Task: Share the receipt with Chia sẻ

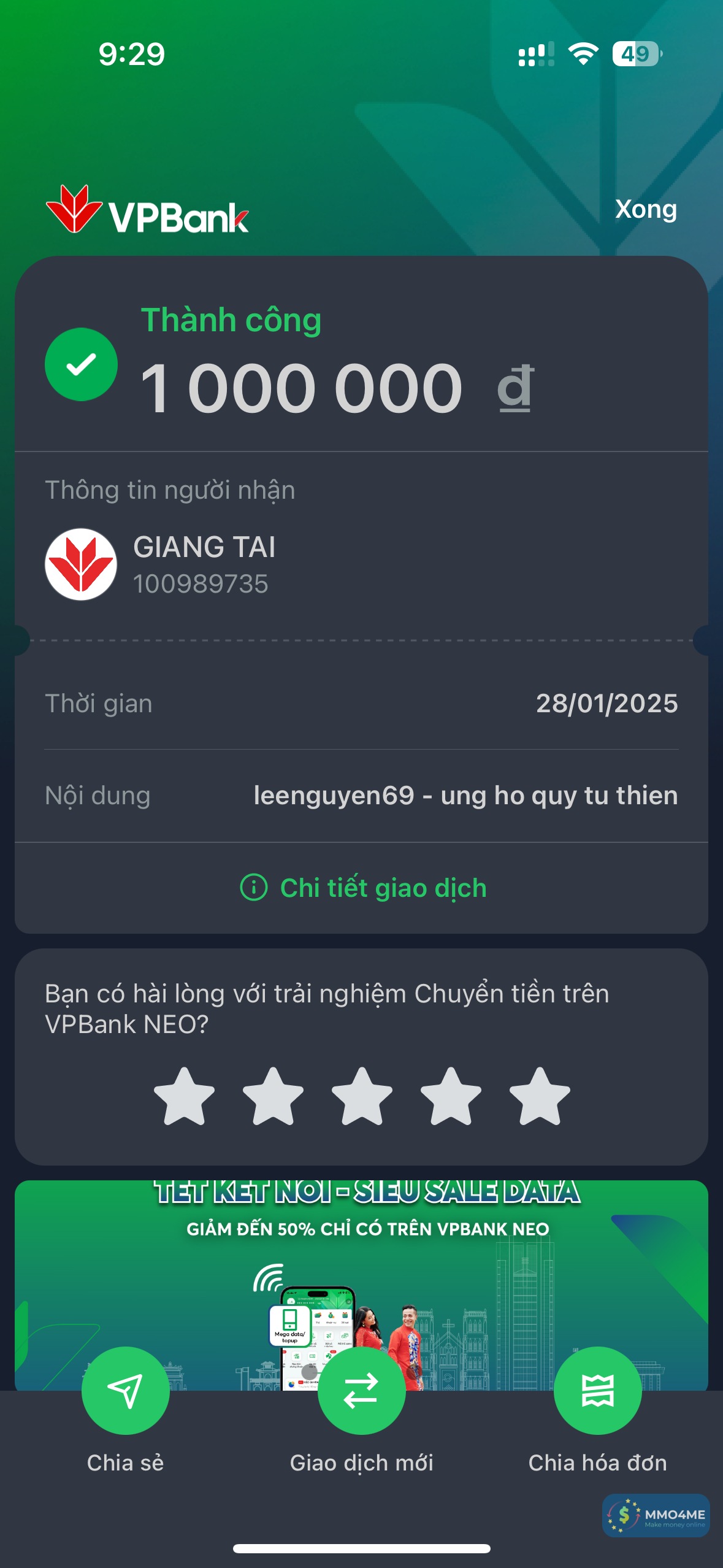Action: [x=125, y=1391]
